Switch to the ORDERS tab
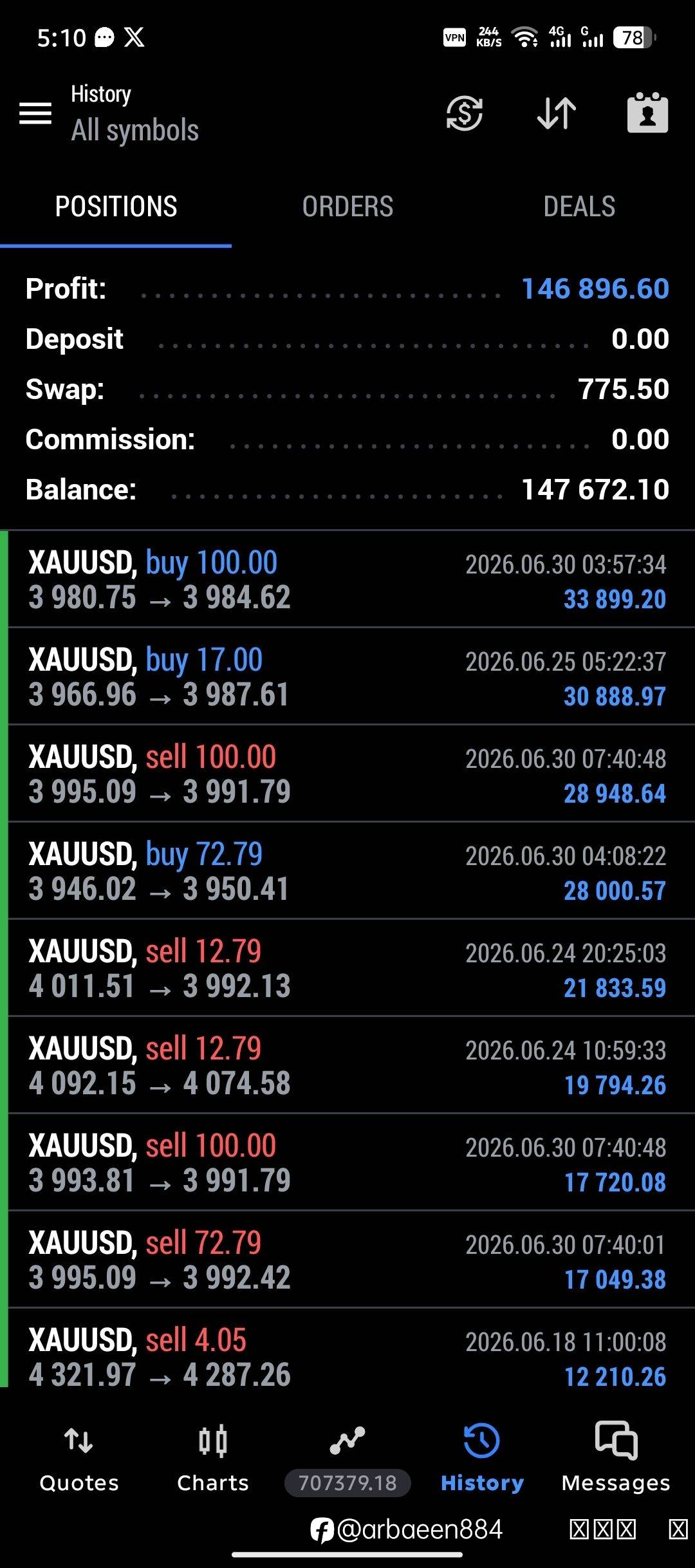695x1568 pixels. (347, 207)
